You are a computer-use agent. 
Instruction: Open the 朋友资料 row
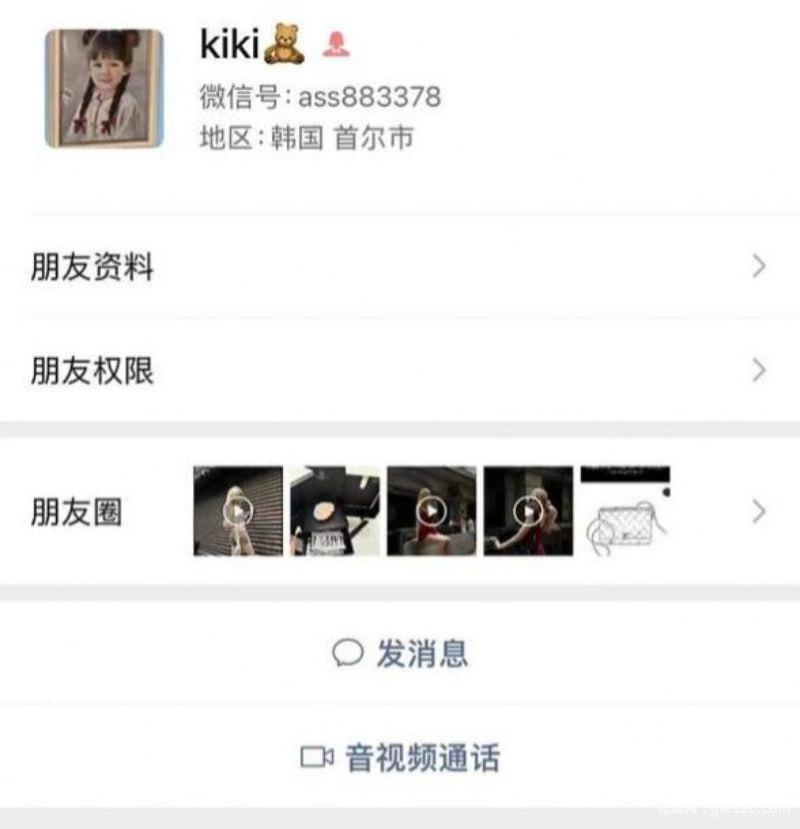tap(398, 267)
